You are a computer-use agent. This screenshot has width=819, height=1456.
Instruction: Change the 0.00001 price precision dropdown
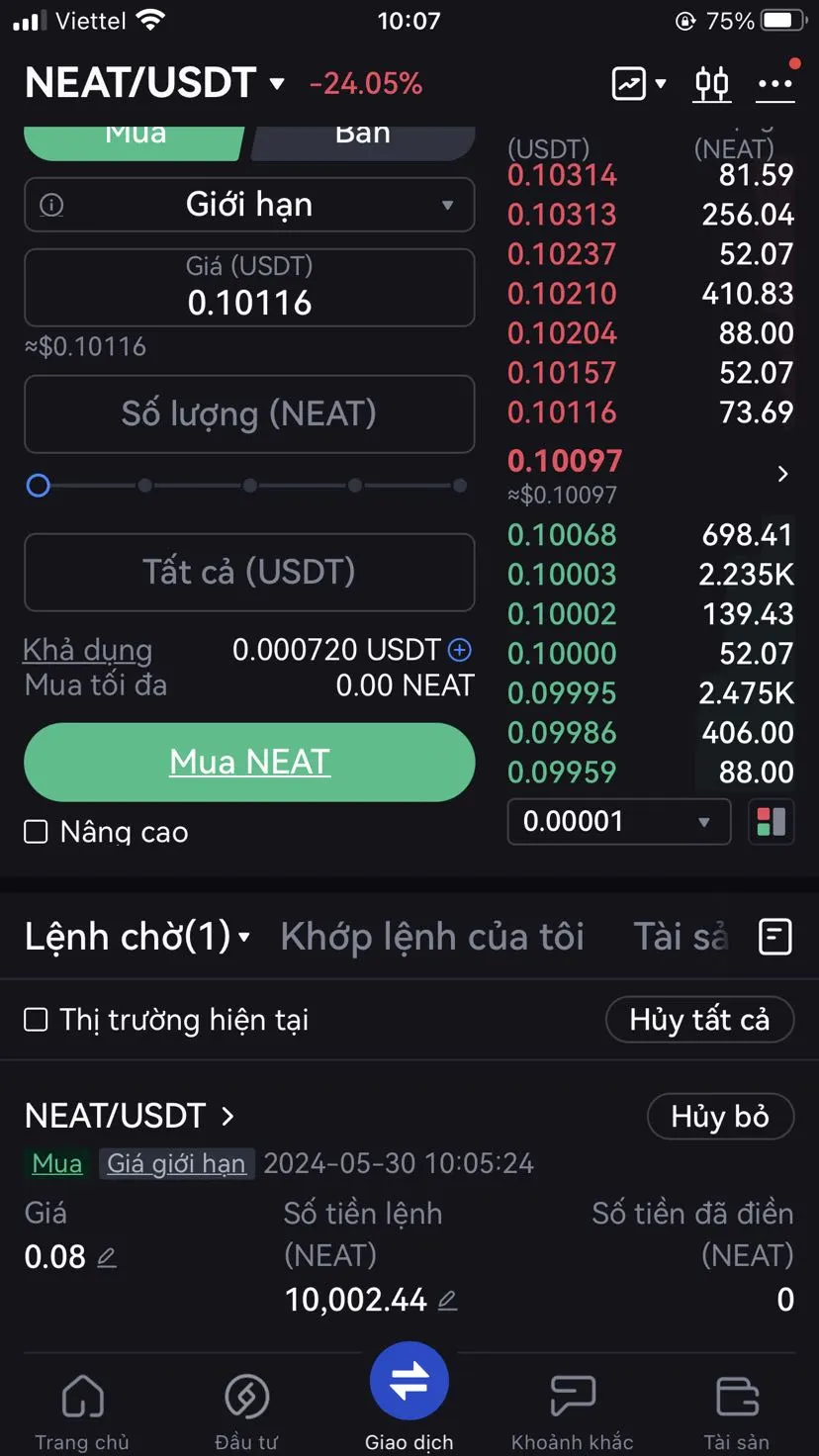619,821
